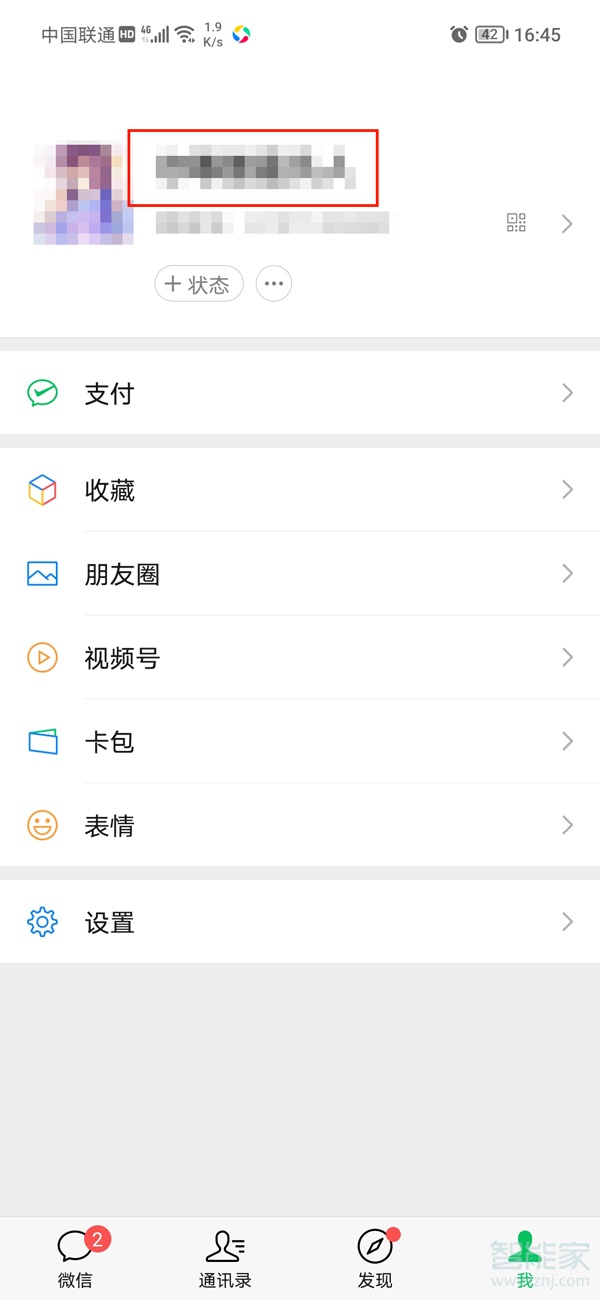Viewport: 600px width, 1300px height.
Task: Open 卡包 card wallet
Action: click(x=300, y=742)
